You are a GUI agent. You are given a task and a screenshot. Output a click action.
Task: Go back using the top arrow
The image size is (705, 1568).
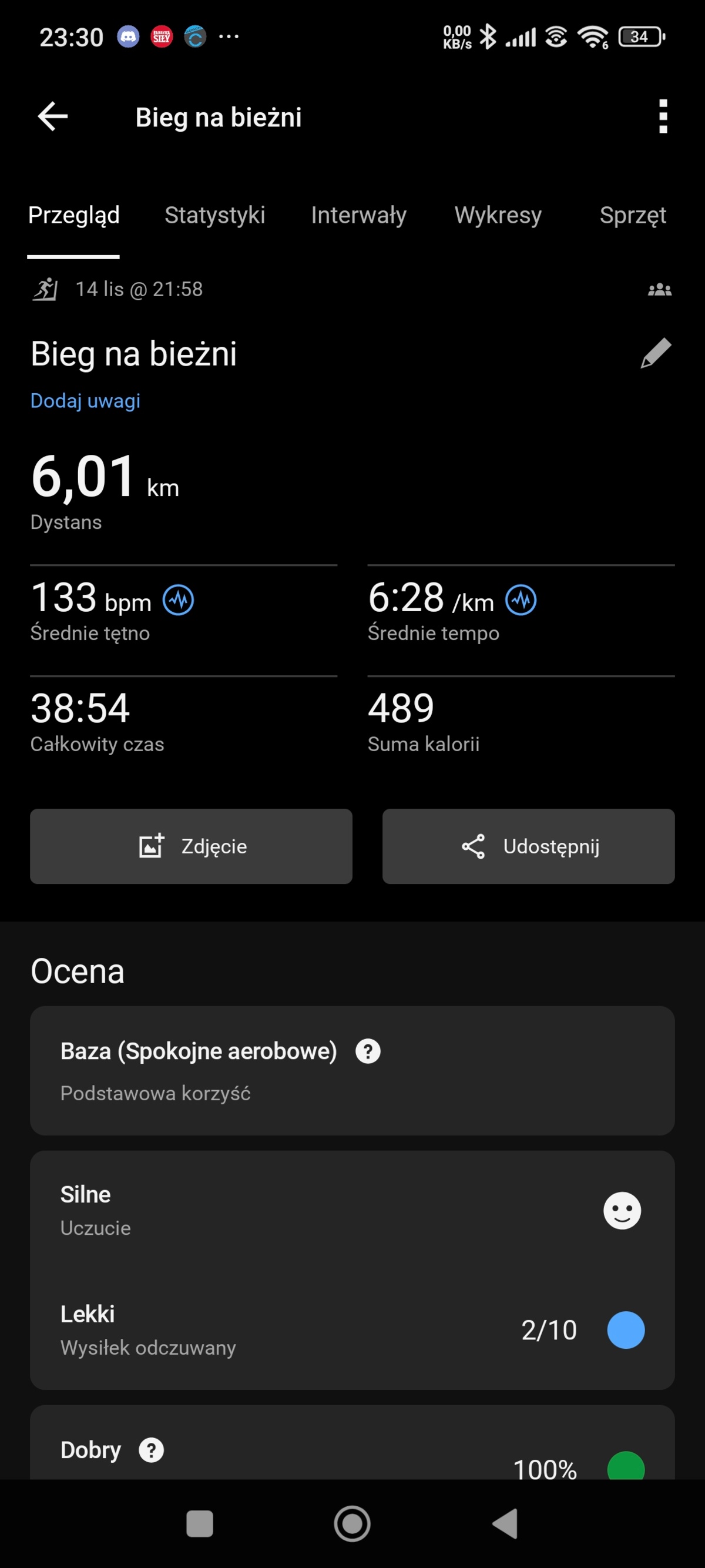pyautogui.click(x=53, y=116)
